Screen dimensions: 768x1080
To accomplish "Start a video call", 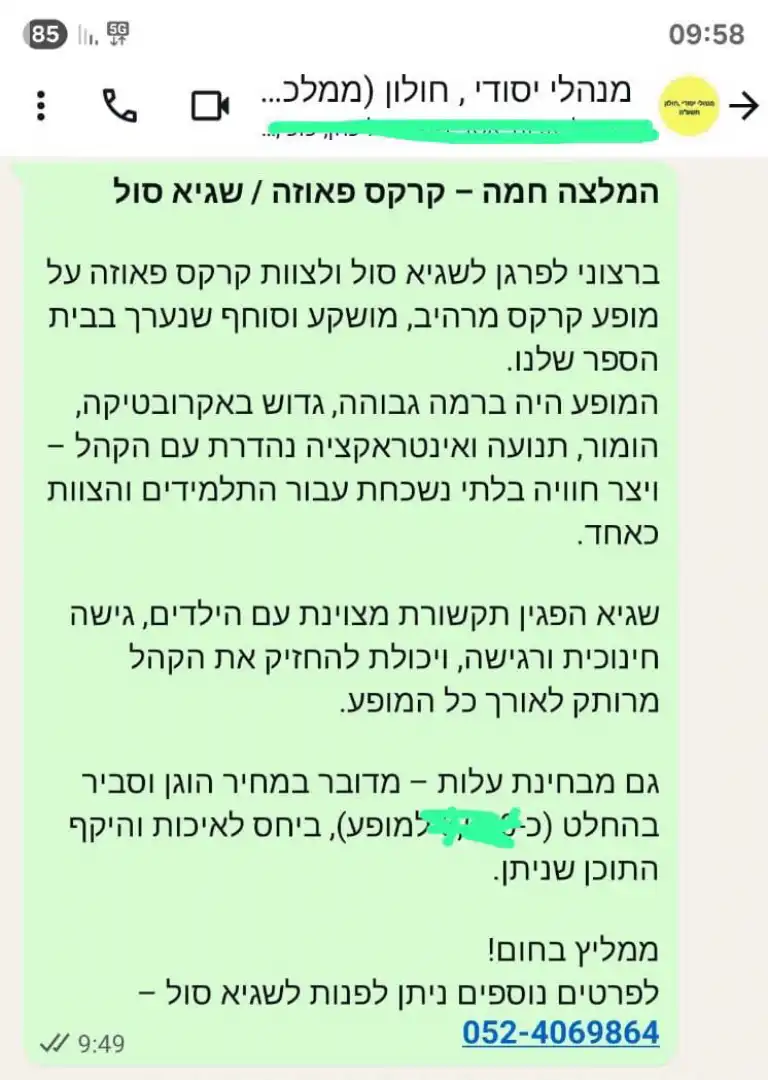I will pos(210,106).
